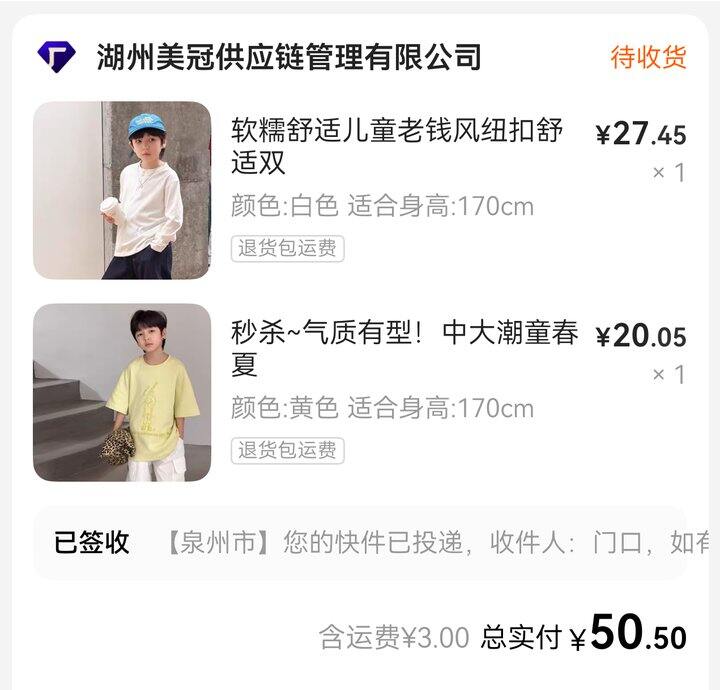The image size is (720, 690).
Task: View the 软糯舒适儿童老钱风 order item
Action: click(398, 145)
